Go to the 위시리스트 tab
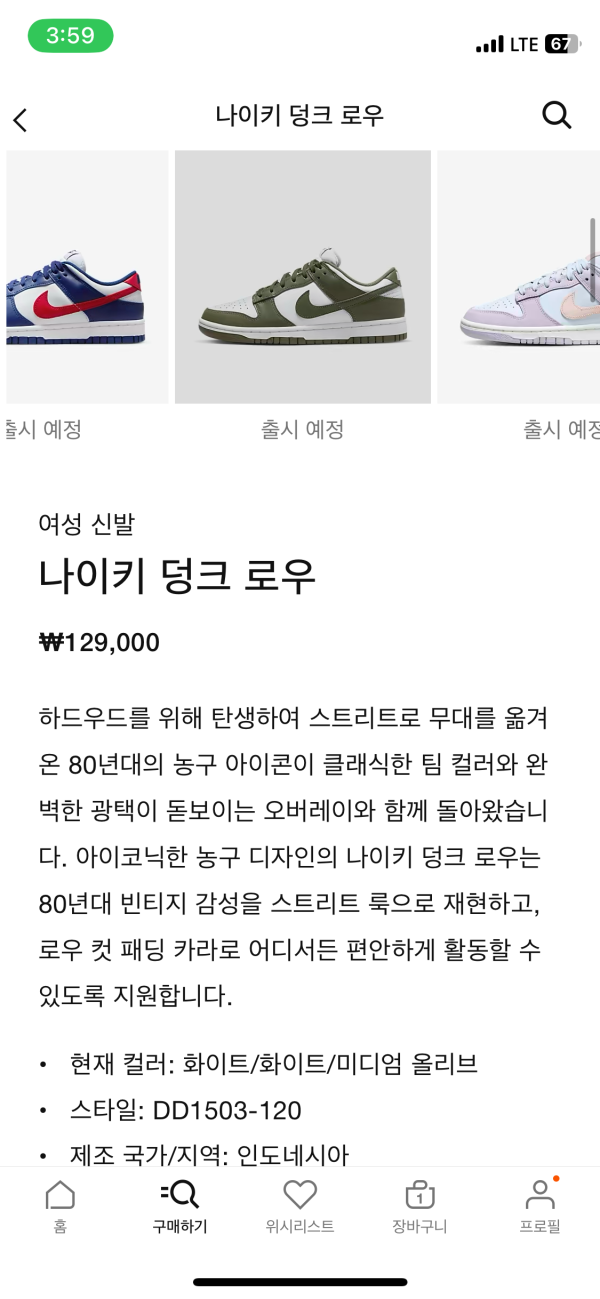 (300, 1207)
